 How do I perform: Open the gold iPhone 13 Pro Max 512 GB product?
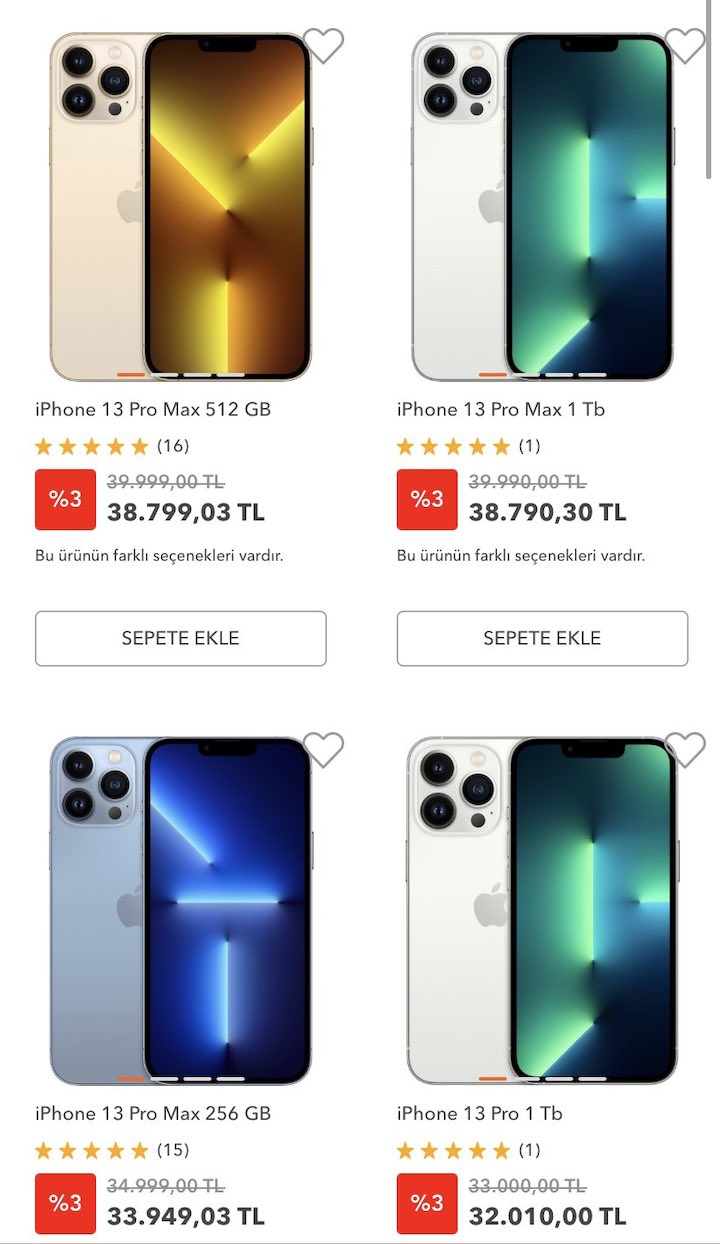click(181, 207)
